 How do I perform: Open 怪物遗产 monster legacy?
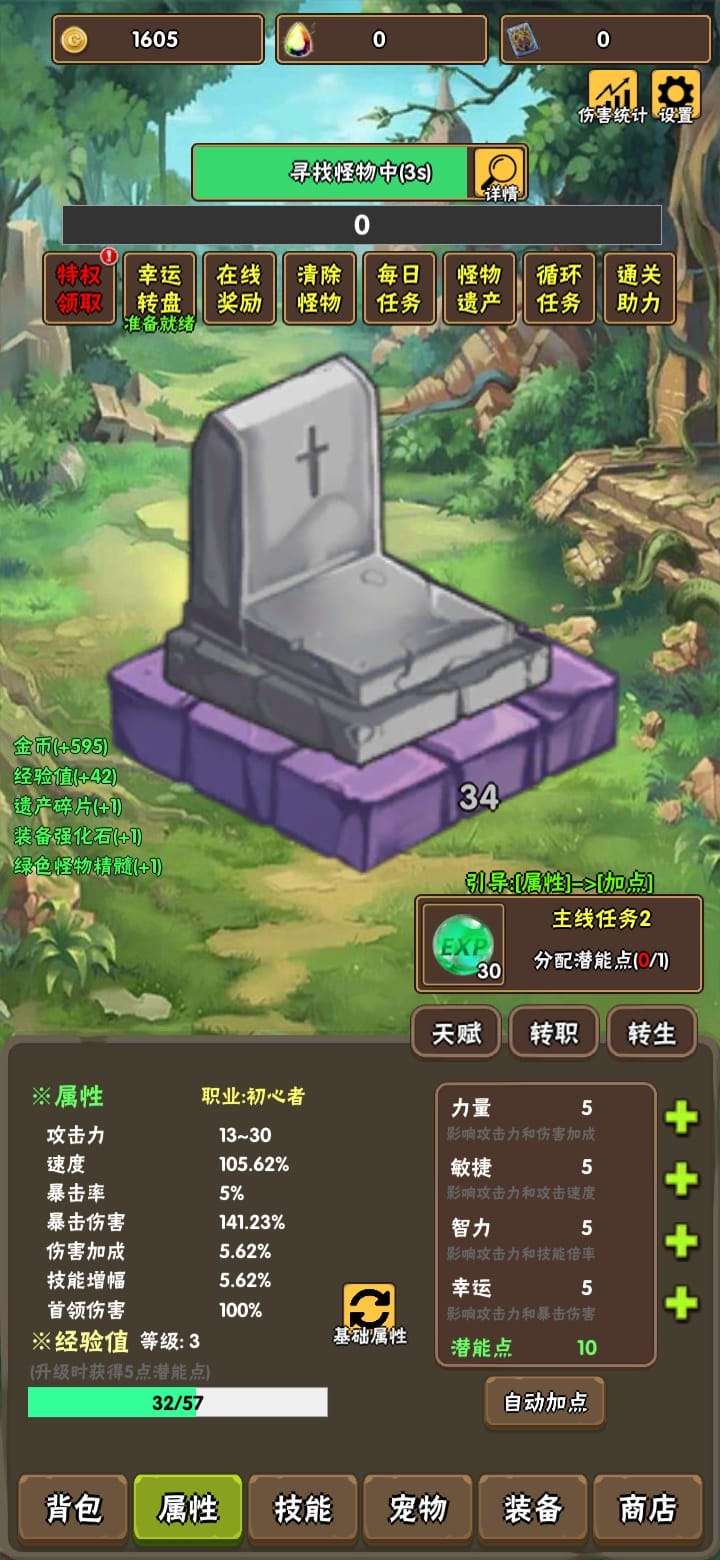click(479, 288)
